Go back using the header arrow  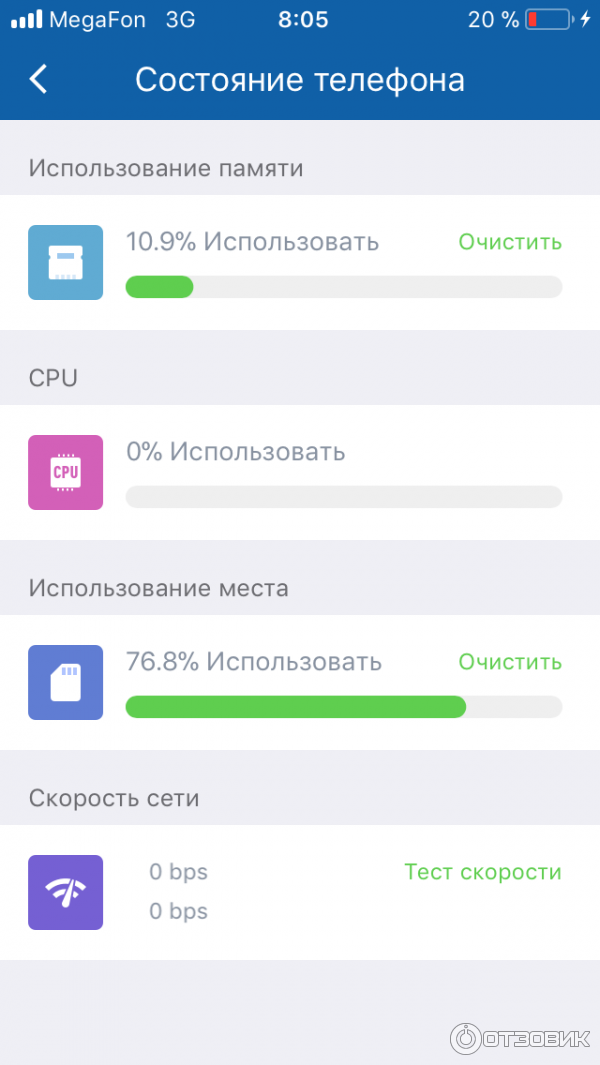point(39,79)
